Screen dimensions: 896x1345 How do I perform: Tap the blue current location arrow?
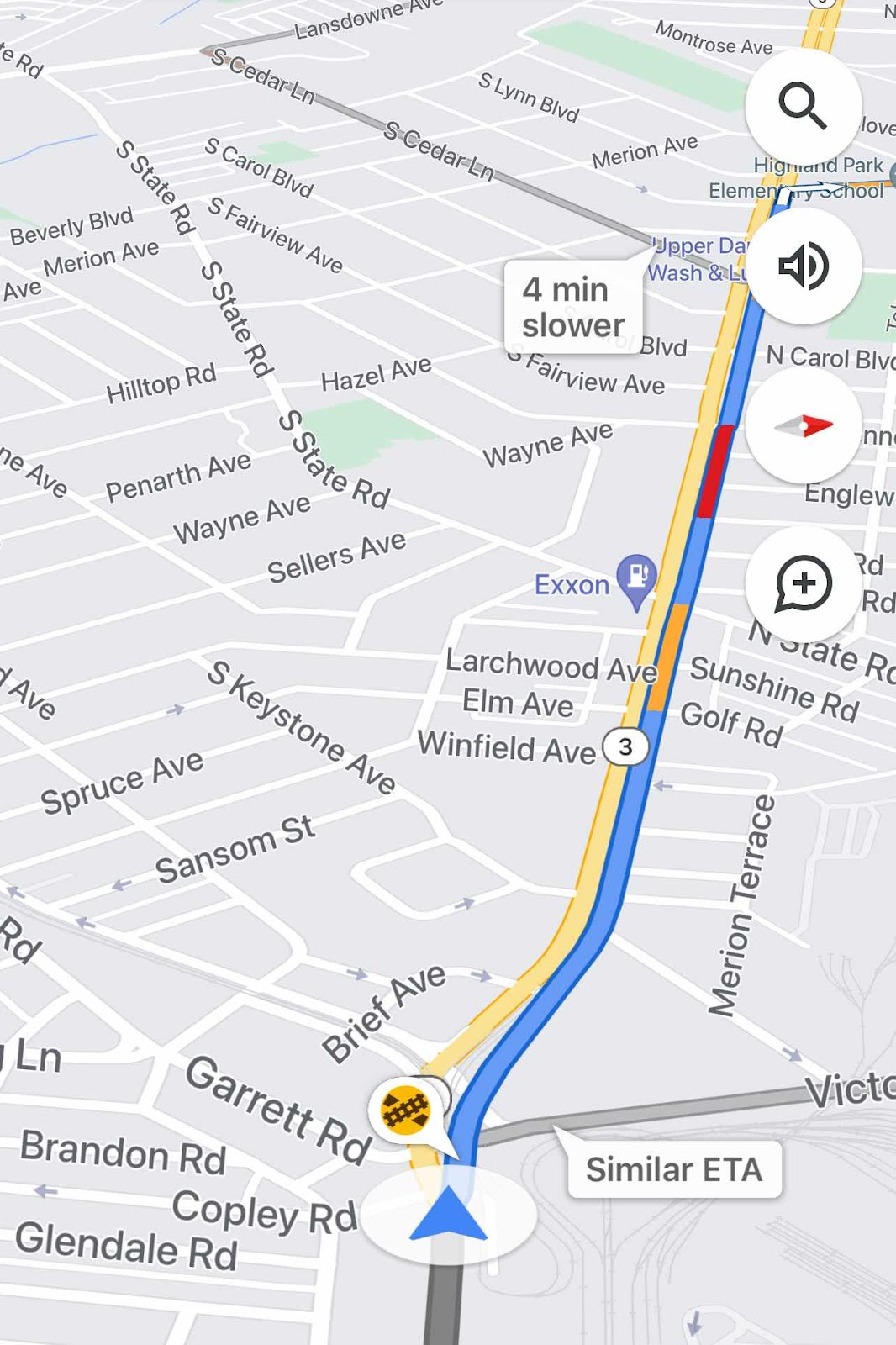[448, 1216]
